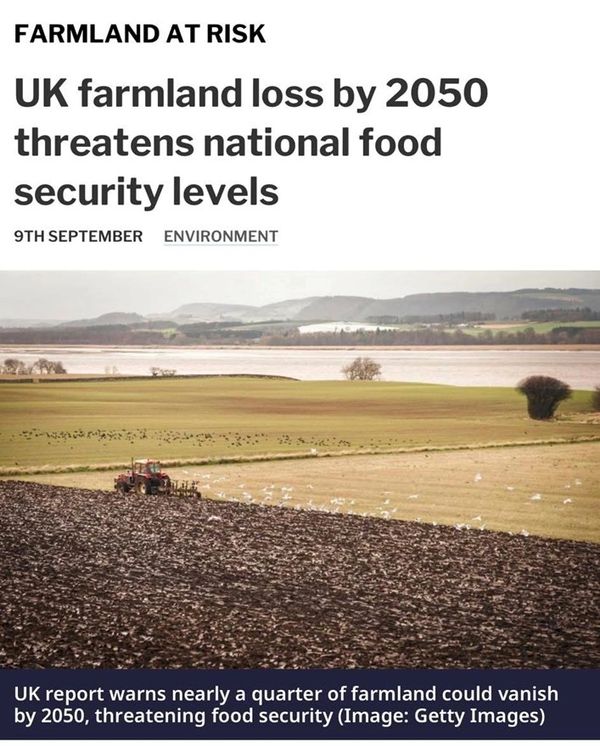
Task: Open the Environment category link
Action: click(220, 236)
